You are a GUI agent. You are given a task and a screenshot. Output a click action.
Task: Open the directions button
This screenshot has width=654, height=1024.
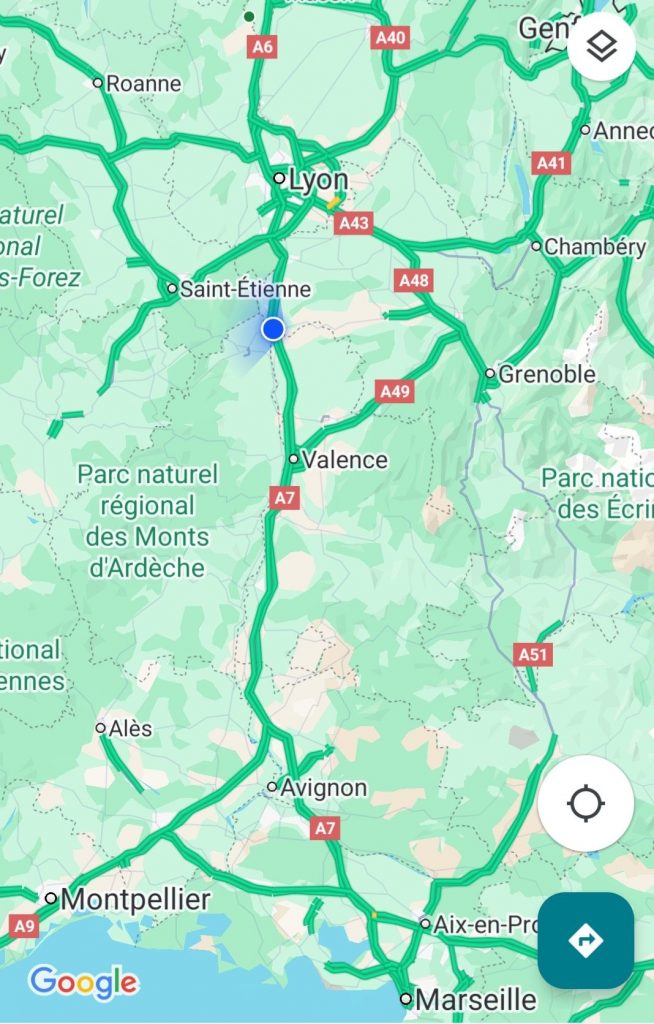(x=586, y=940)
